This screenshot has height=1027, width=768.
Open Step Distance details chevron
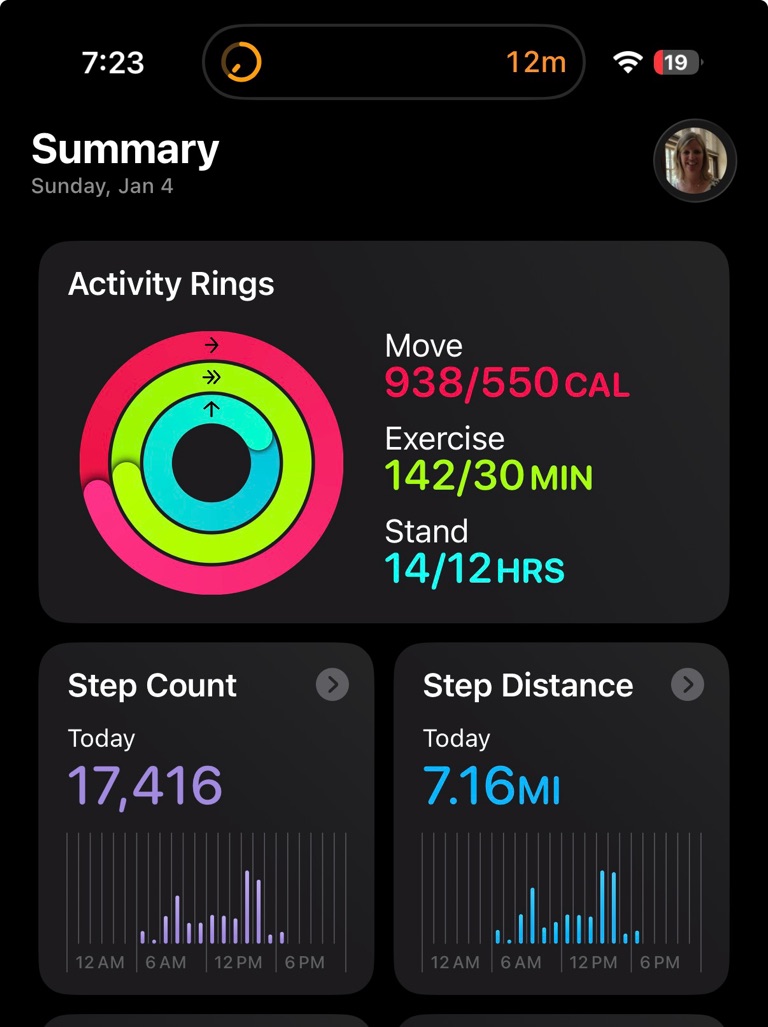click(687, 685)
